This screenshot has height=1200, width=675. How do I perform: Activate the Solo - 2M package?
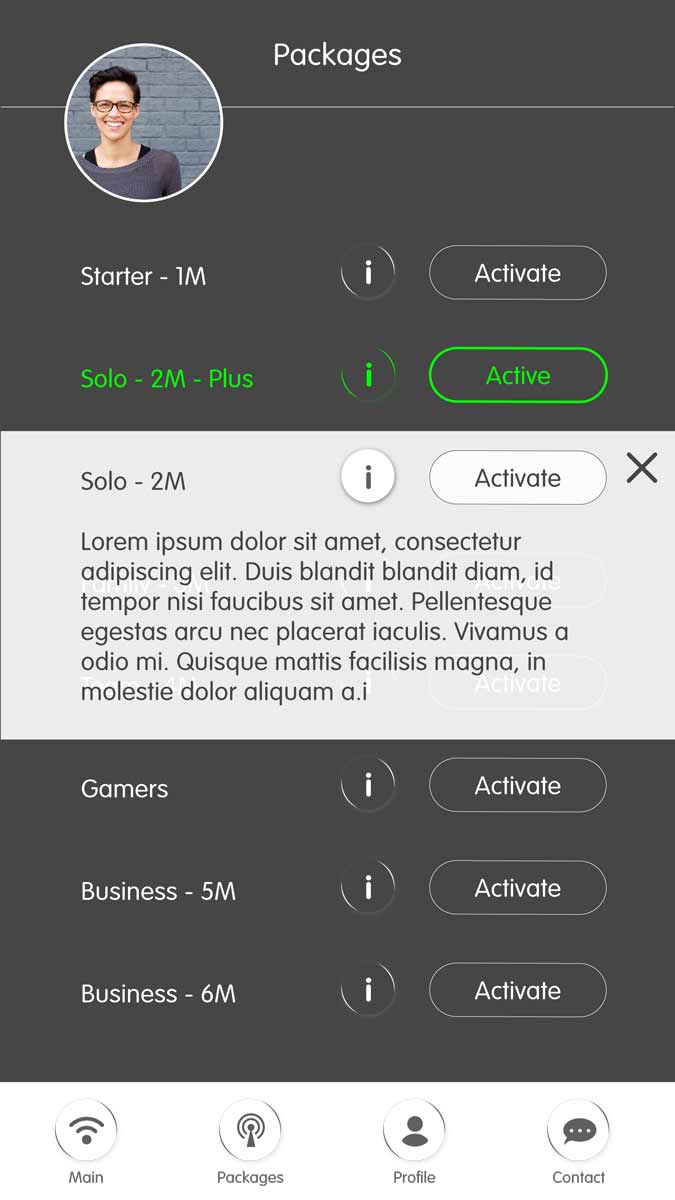coord(517,478)
